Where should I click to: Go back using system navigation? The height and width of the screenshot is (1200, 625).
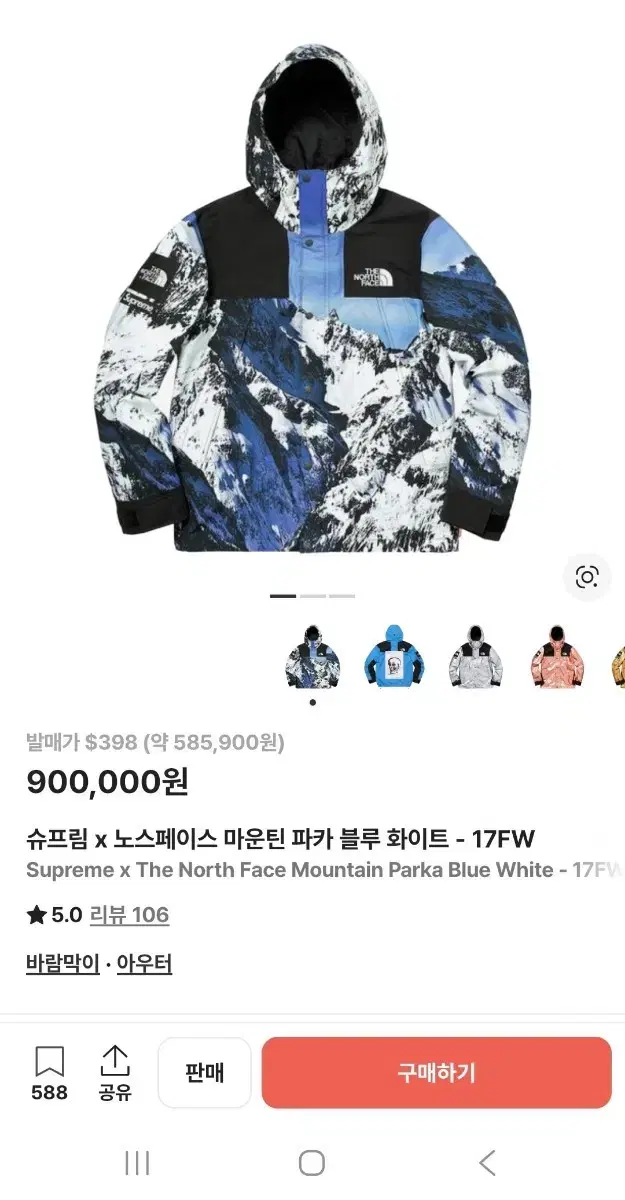(x=487, y=1163)
